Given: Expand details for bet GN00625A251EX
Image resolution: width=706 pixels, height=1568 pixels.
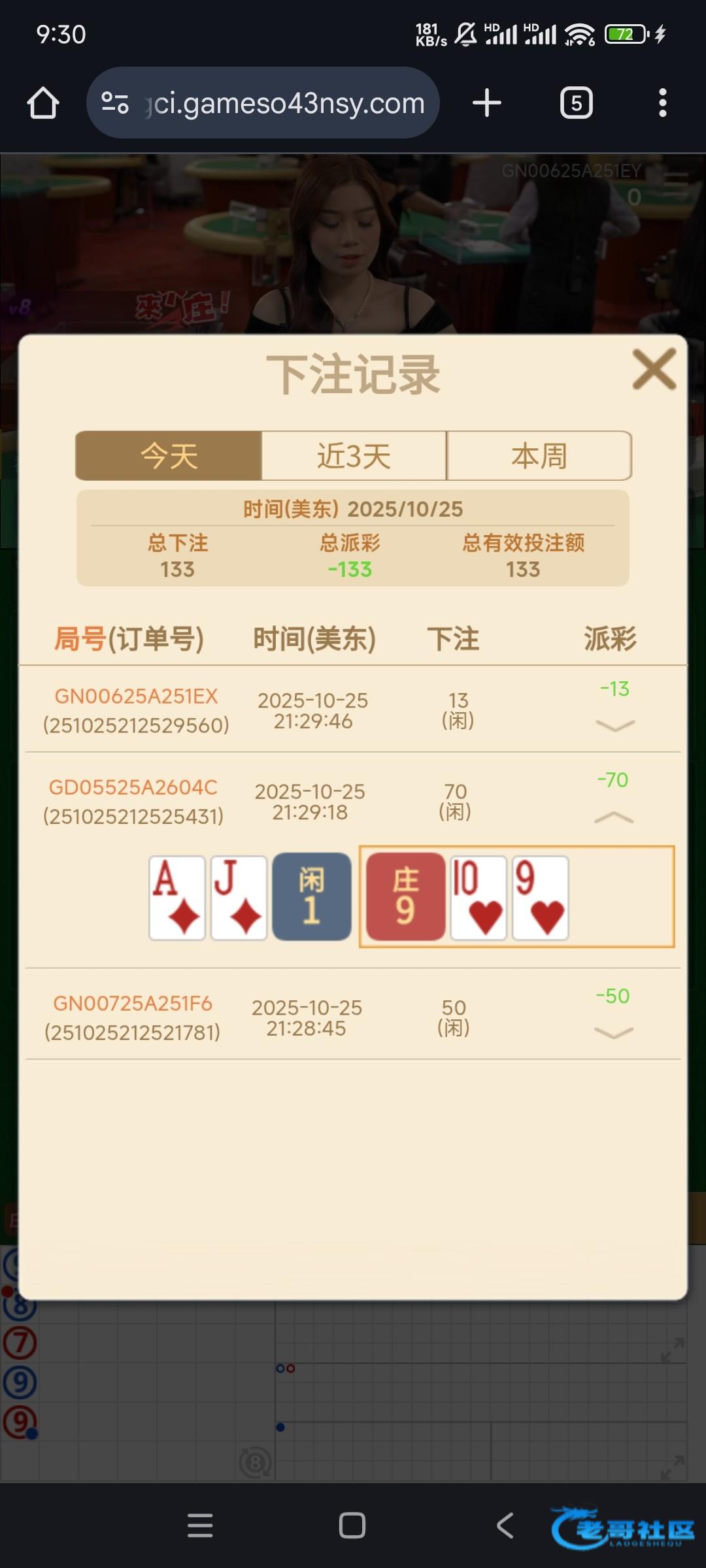Looking at the screenshot, I should (615, 725).
